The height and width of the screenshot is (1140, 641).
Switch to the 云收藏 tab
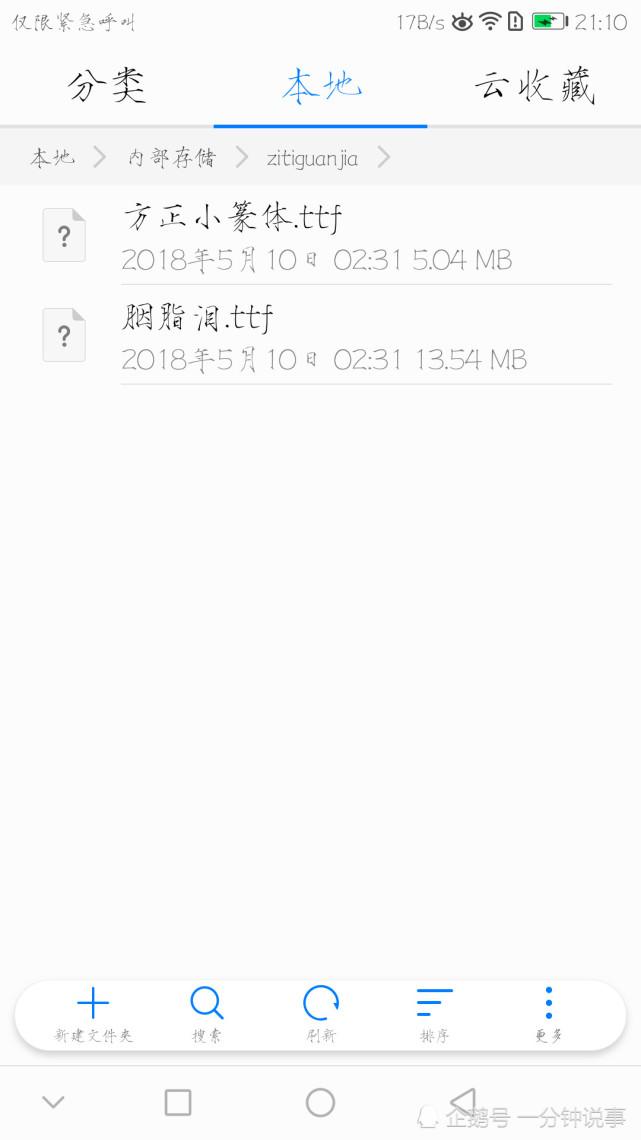tap(534, 87)
